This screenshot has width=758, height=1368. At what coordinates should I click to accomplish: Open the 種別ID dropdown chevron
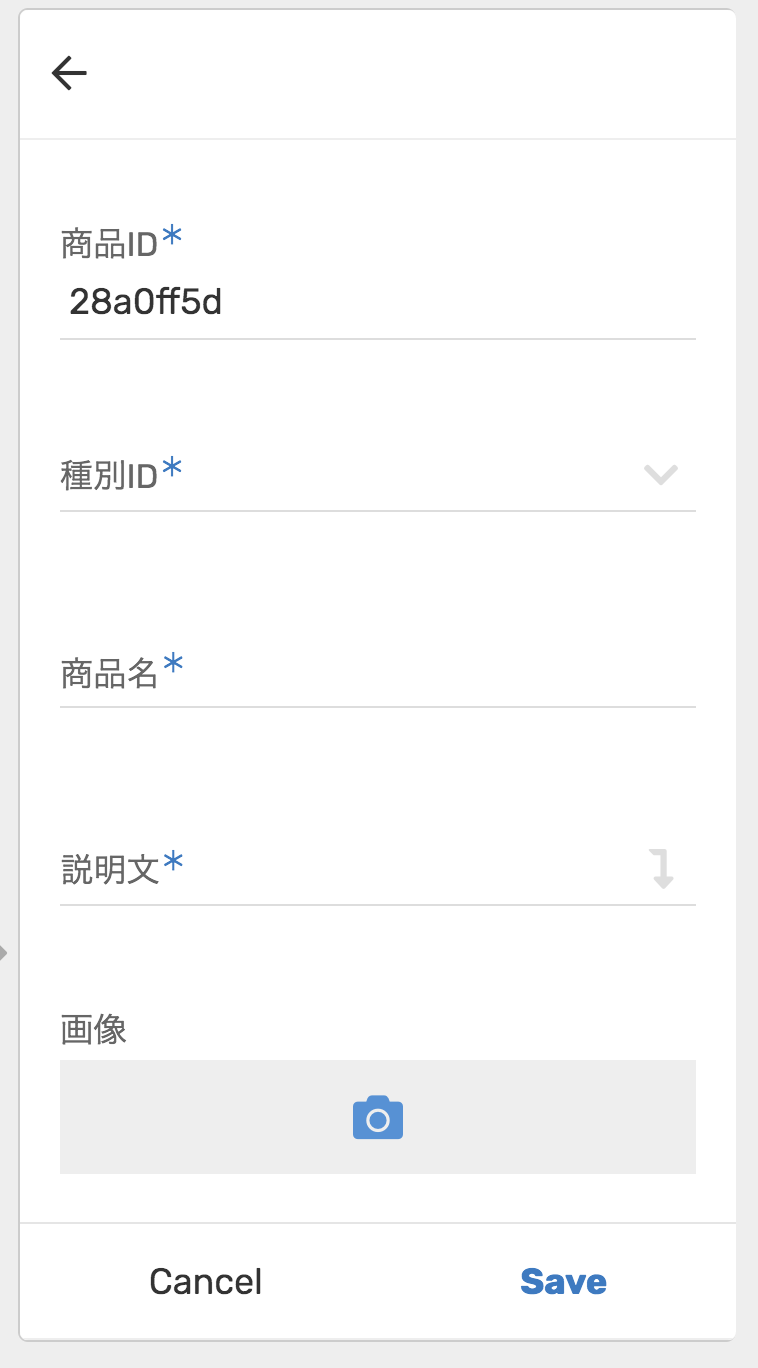point(660,476)
